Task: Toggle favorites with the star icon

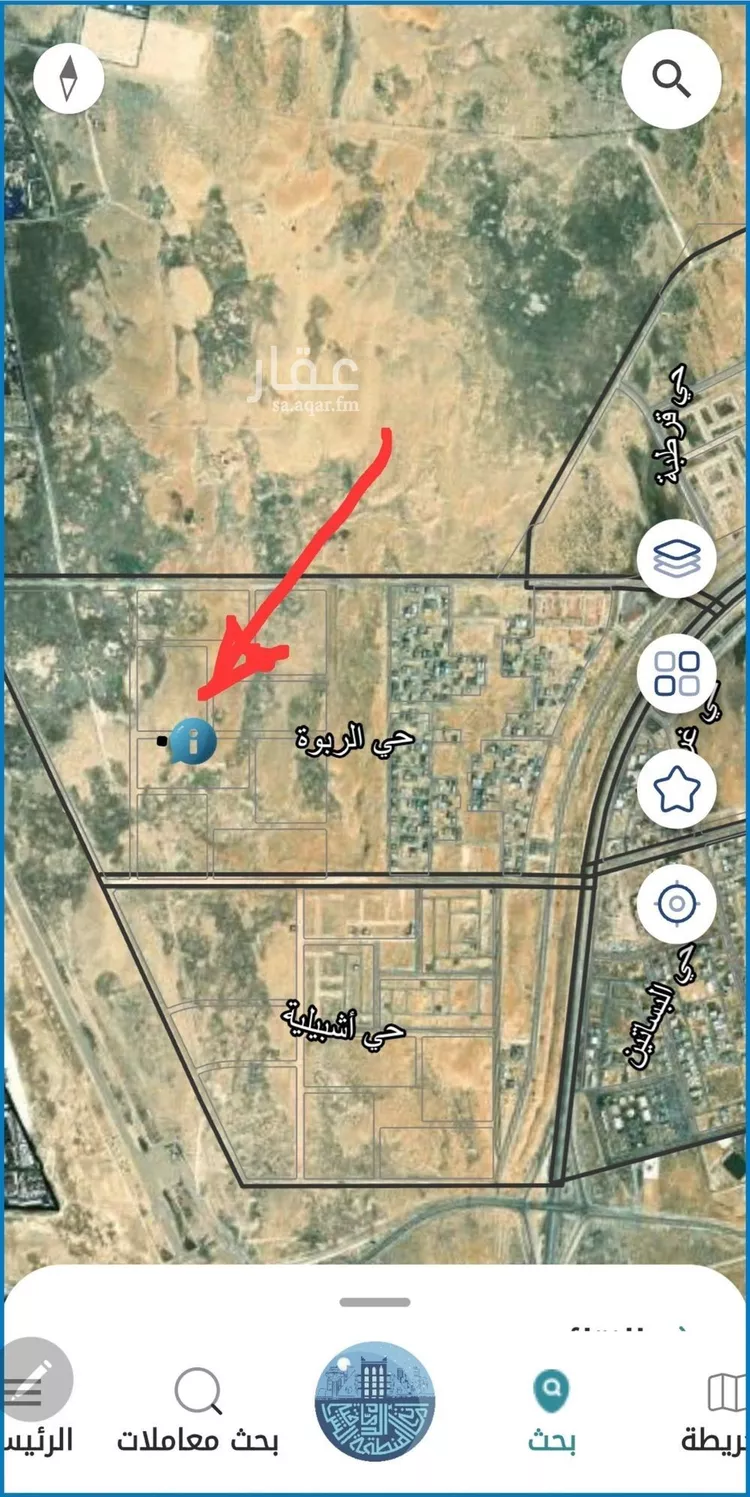Action: click(x=676, y=789)
